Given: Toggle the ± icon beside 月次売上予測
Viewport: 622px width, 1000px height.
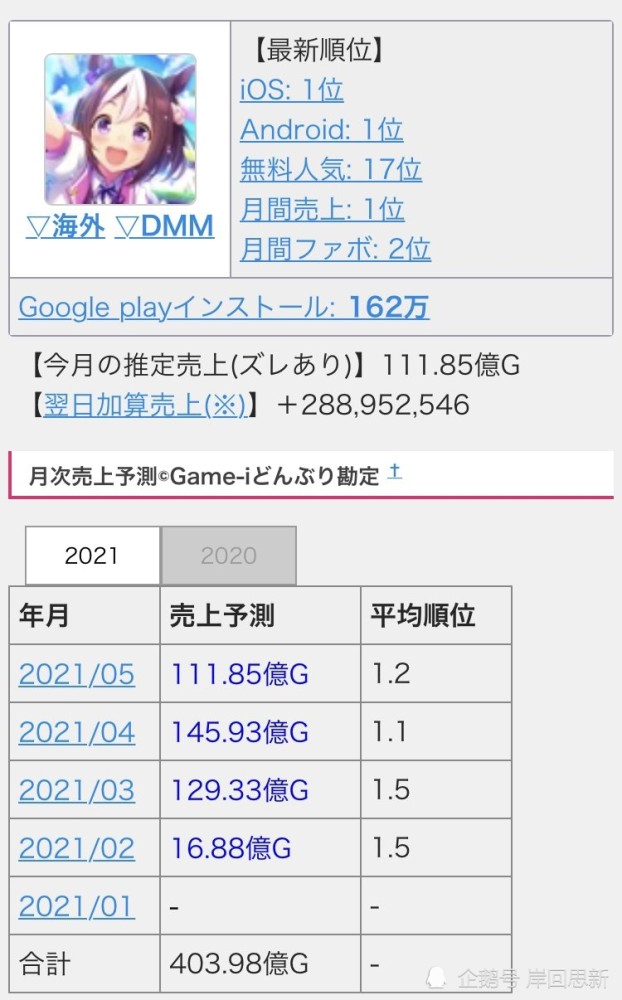Looking at the screenshot, I should [x=395, y=471].
